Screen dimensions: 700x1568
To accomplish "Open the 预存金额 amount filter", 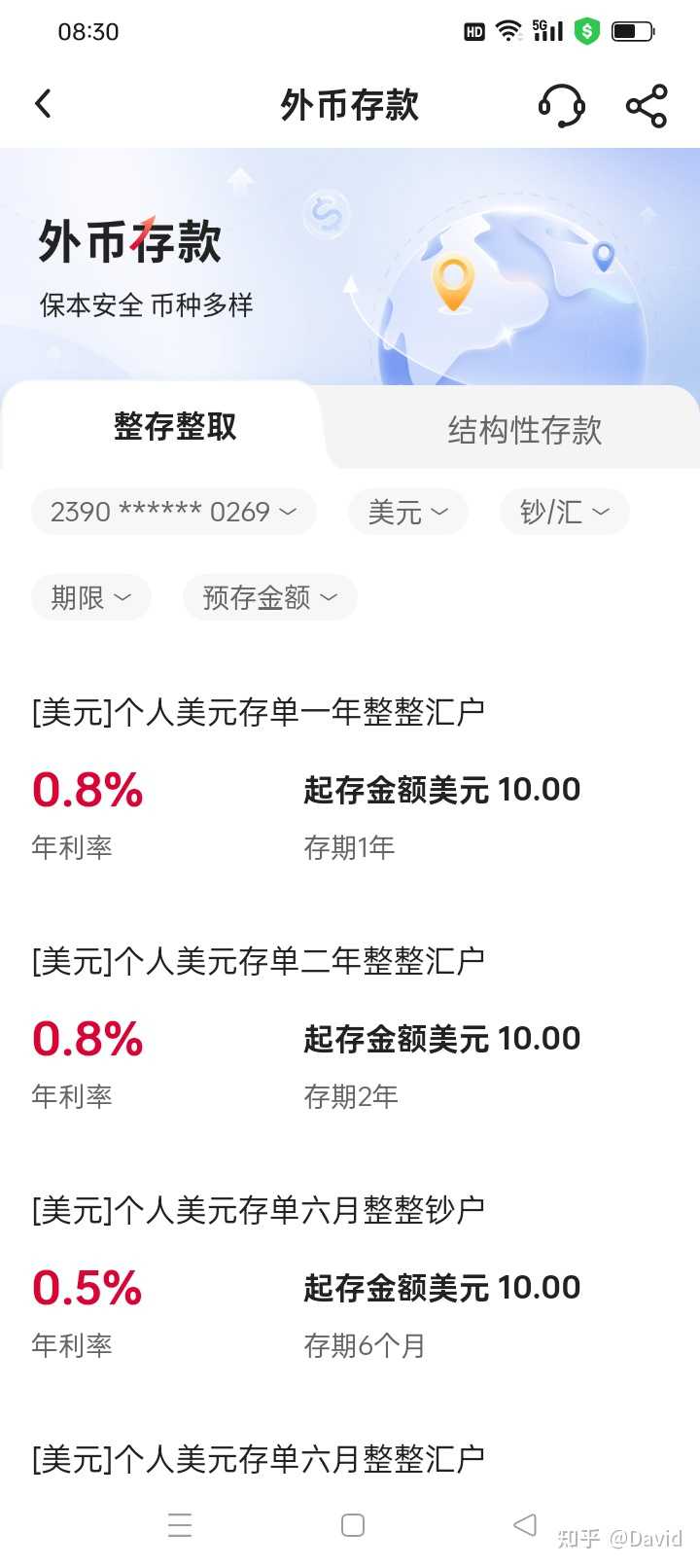I will pos(269,597).
